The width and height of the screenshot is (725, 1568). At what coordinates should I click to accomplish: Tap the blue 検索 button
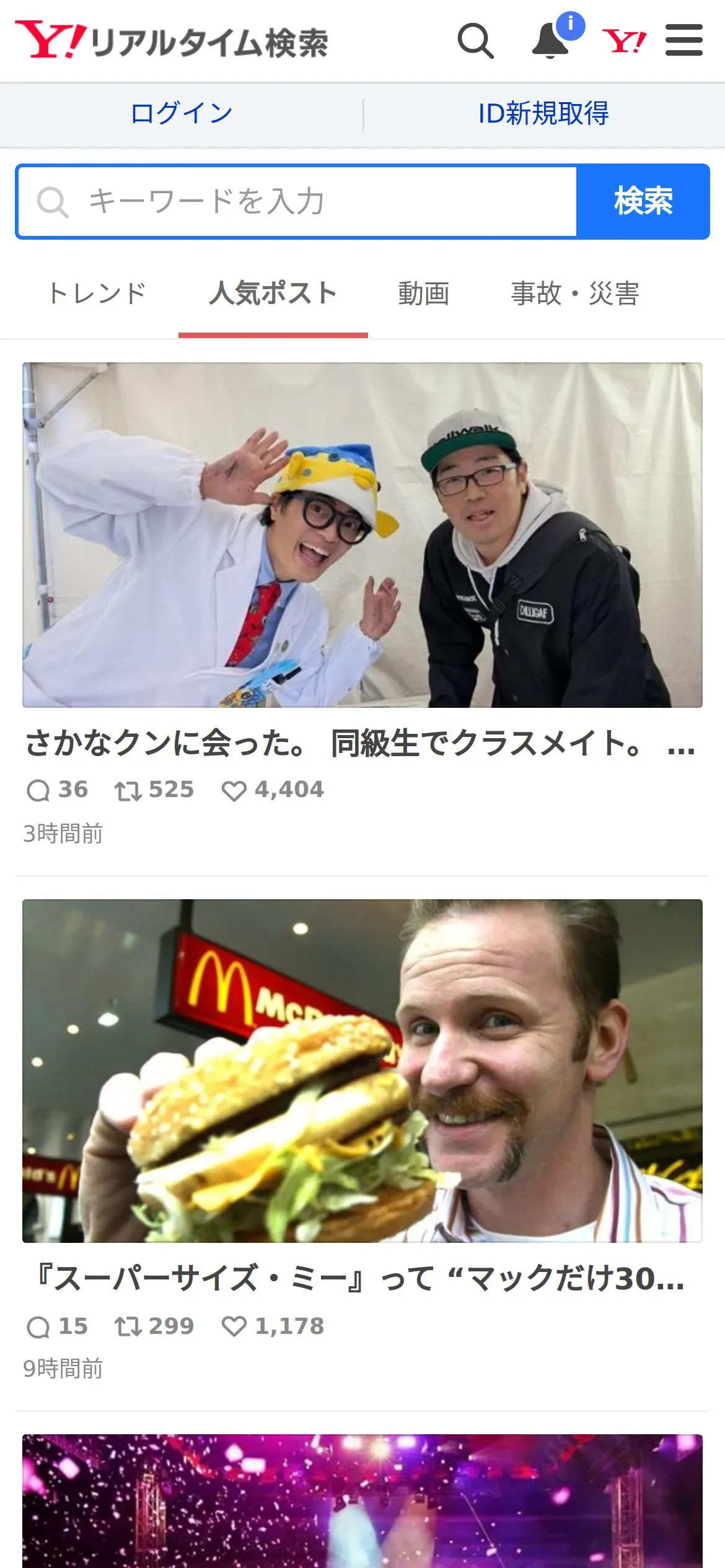pos(643,202)
